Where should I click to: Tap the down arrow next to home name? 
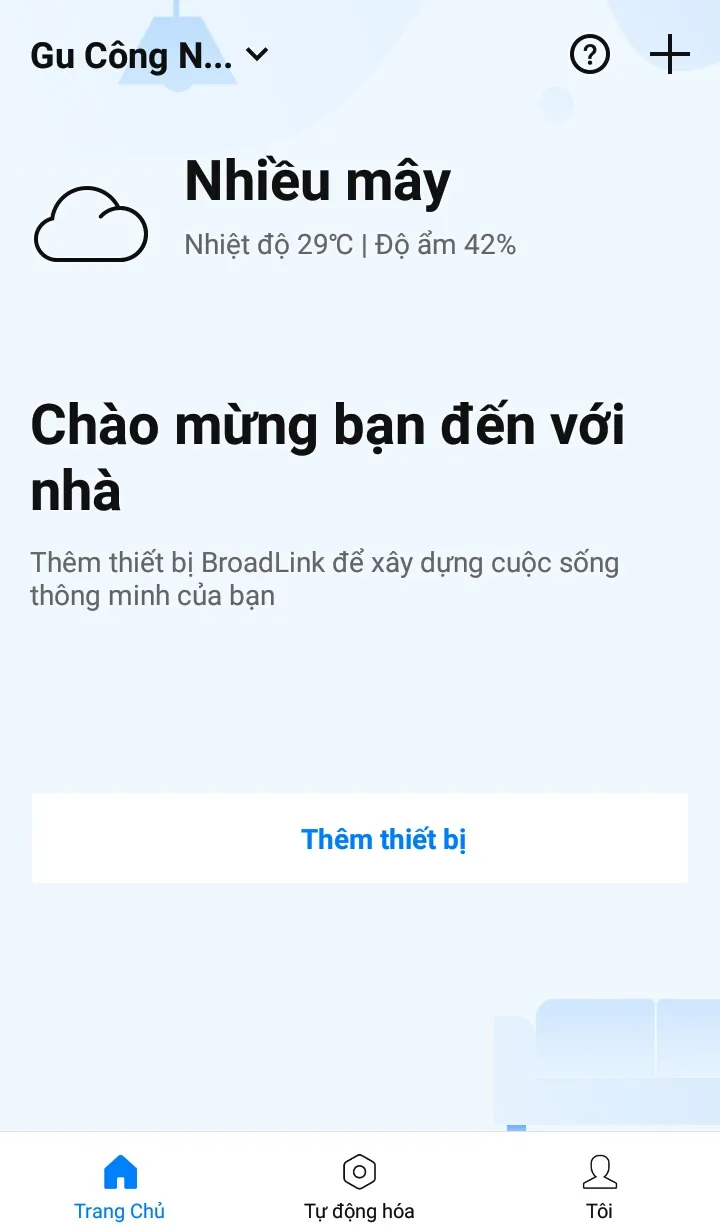[x=256, y=57]
